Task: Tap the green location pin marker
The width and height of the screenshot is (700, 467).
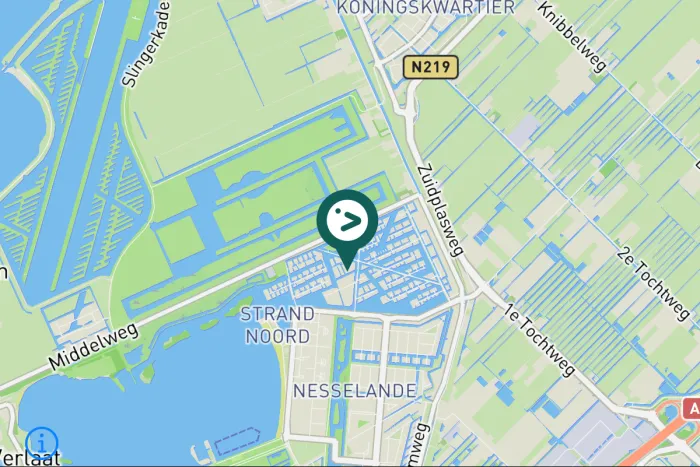Action: tap(347, 222)
